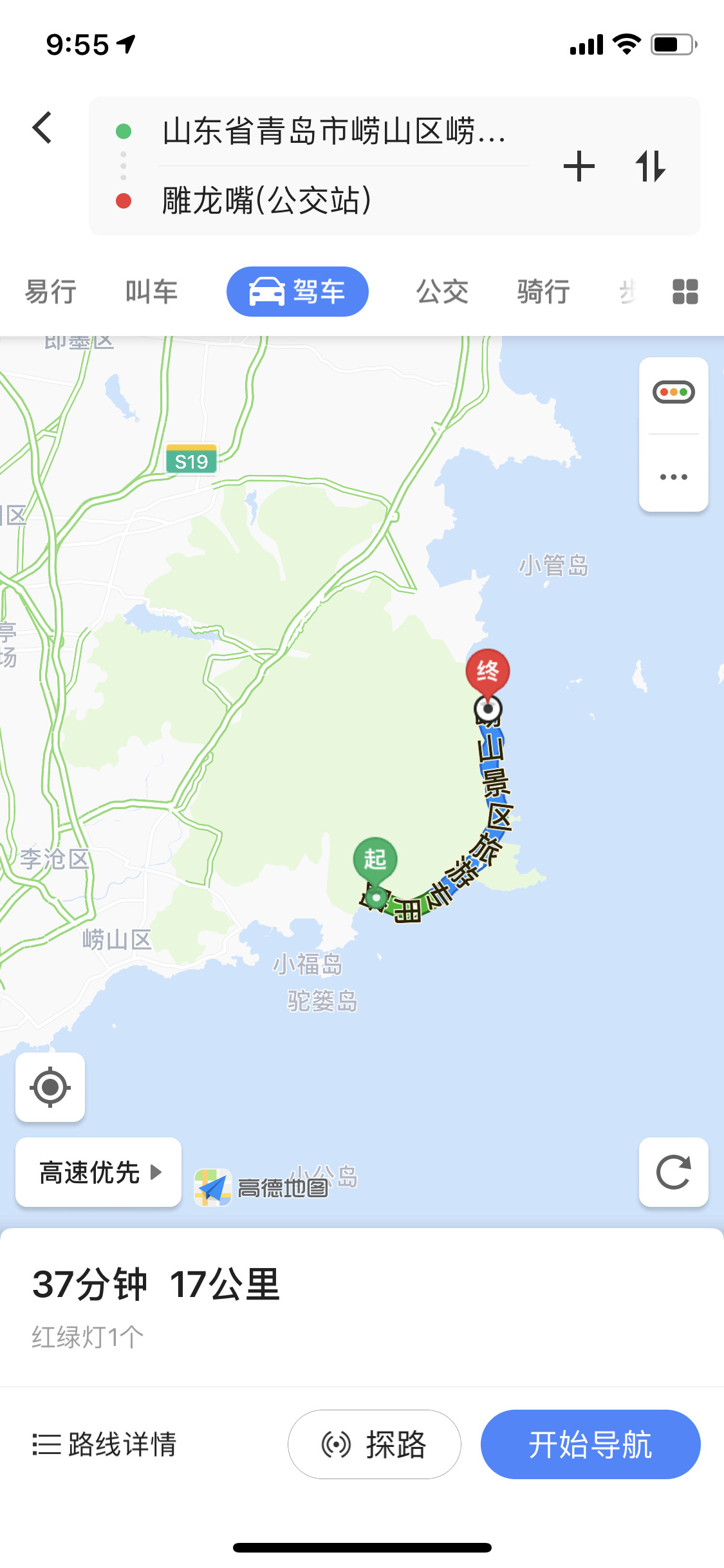Screen dimensions: 724x1568
Task: Add a waypoint with the plus icon
Action: tap(579, 167)
